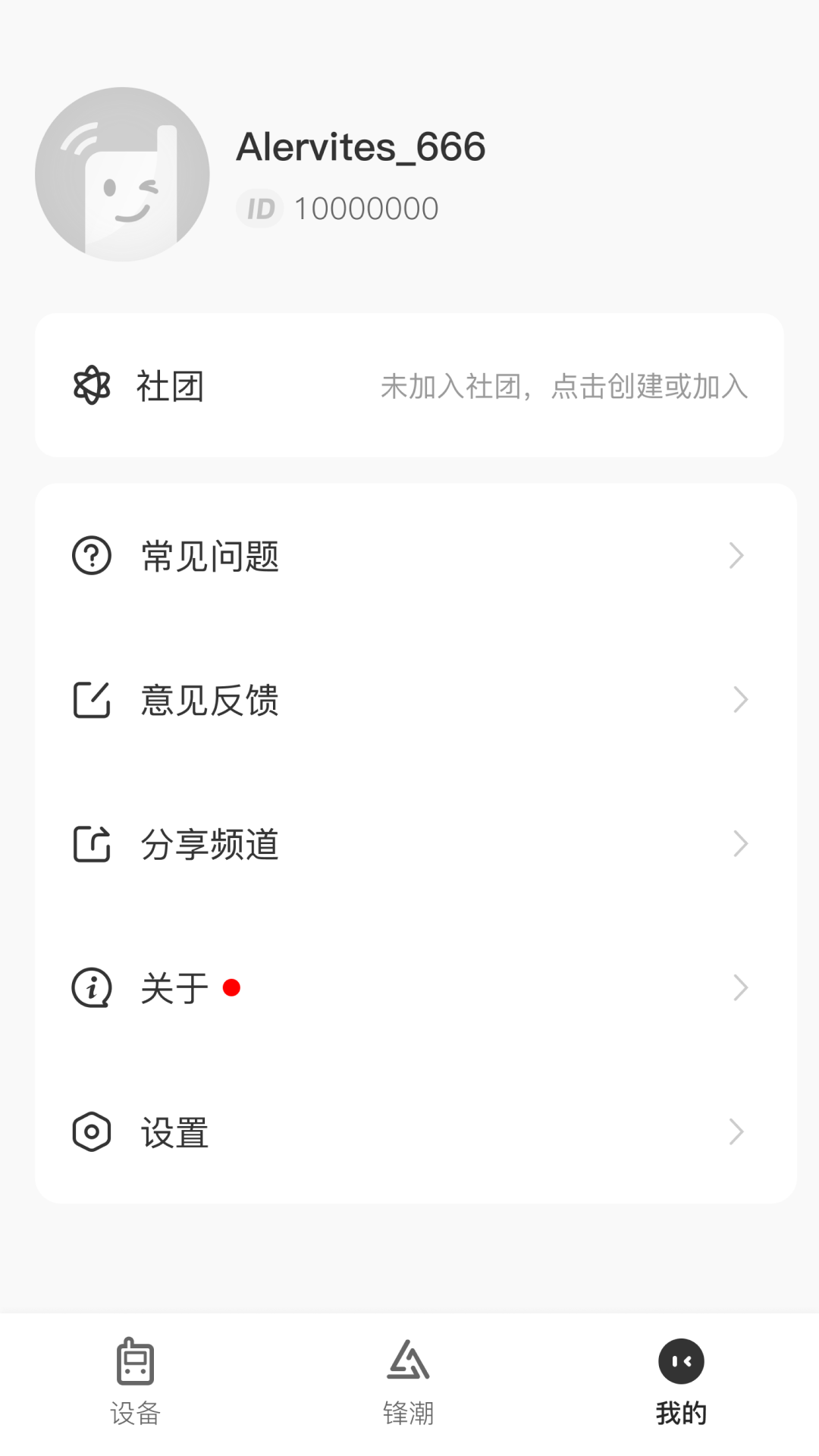The height and width of the screenshot is (1456, 819).
Task: Open the 社团 (club) section icon
Action: pyautogui.click(x=91, y=387)
